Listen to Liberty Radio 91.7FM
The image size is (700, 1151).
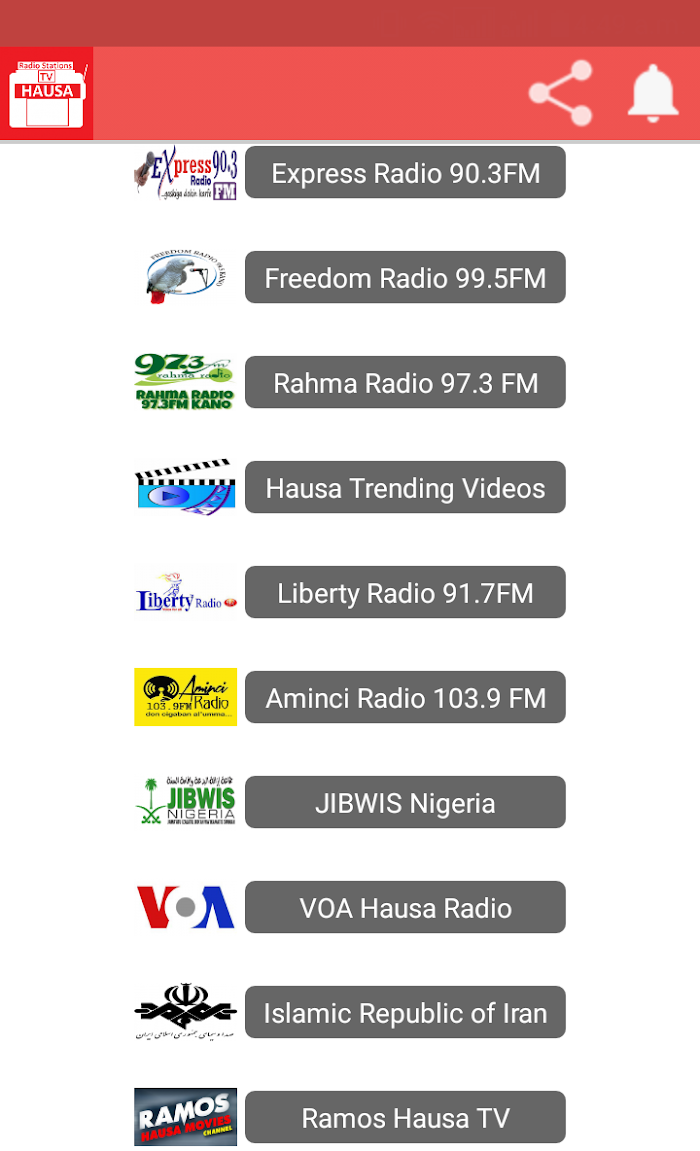pos(405,592)
